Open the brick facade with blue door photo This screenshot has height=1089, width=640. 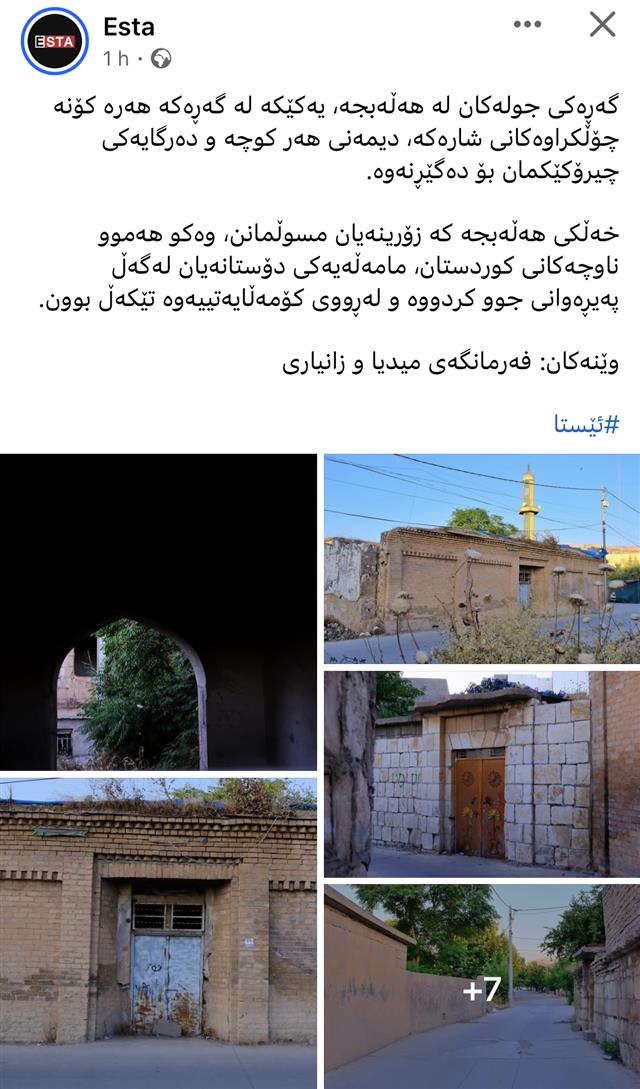158,933
